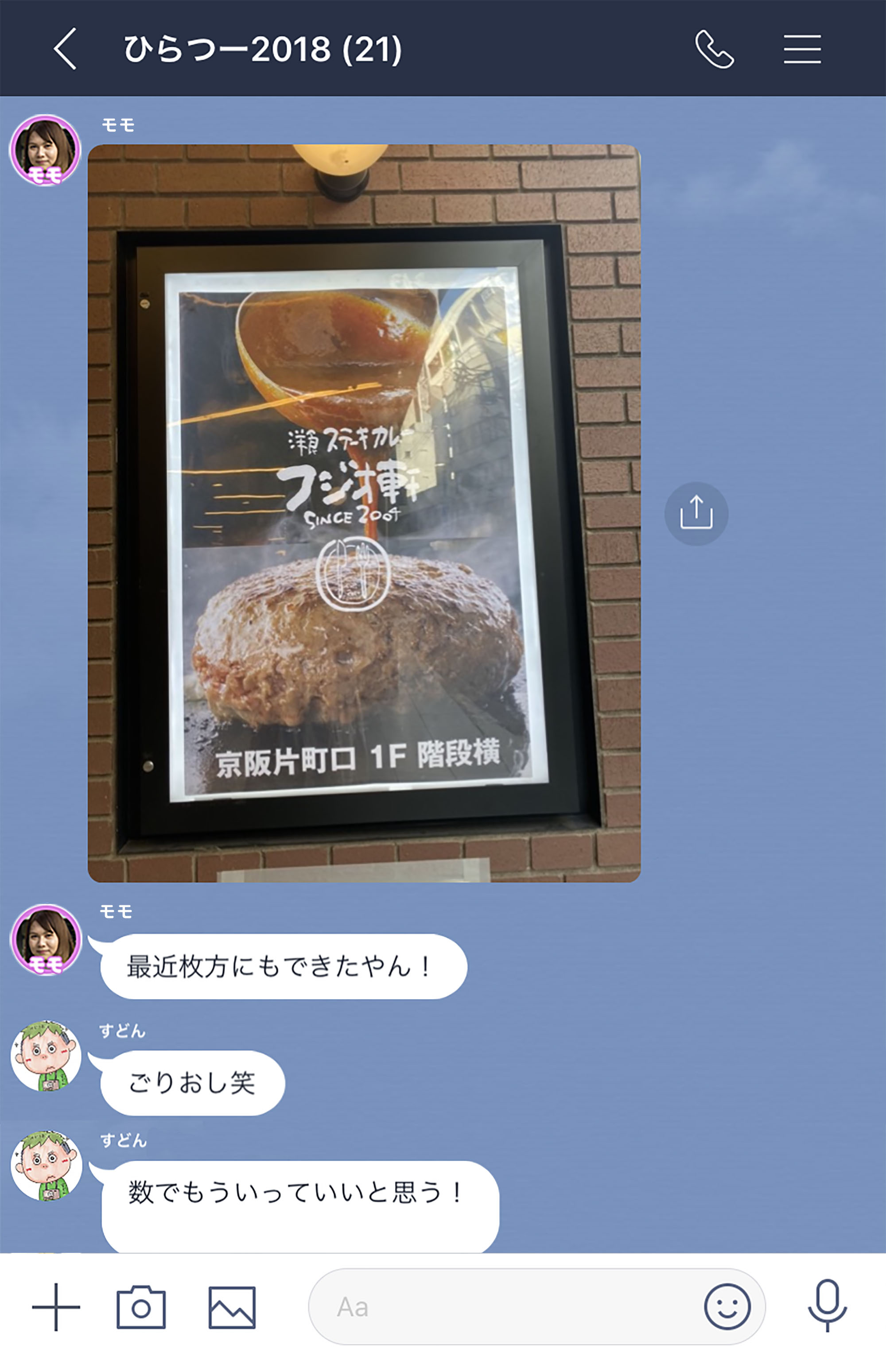The image size is (886, 1372).
Task: View すどん's avatar next to ごりおし笑
Action: [46, 1056]
